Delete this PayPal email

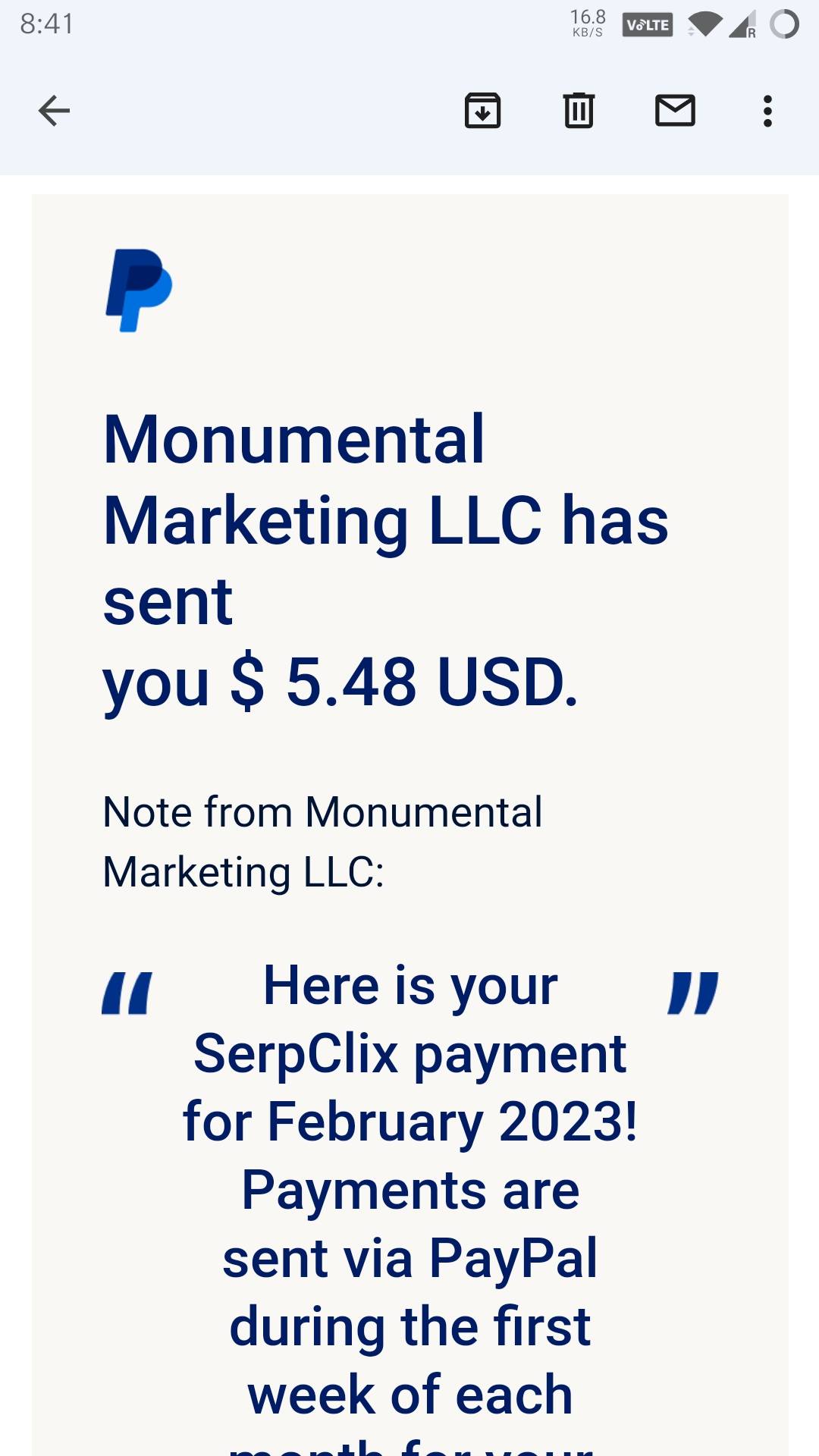pyautogui.click(x=579, y=111)
